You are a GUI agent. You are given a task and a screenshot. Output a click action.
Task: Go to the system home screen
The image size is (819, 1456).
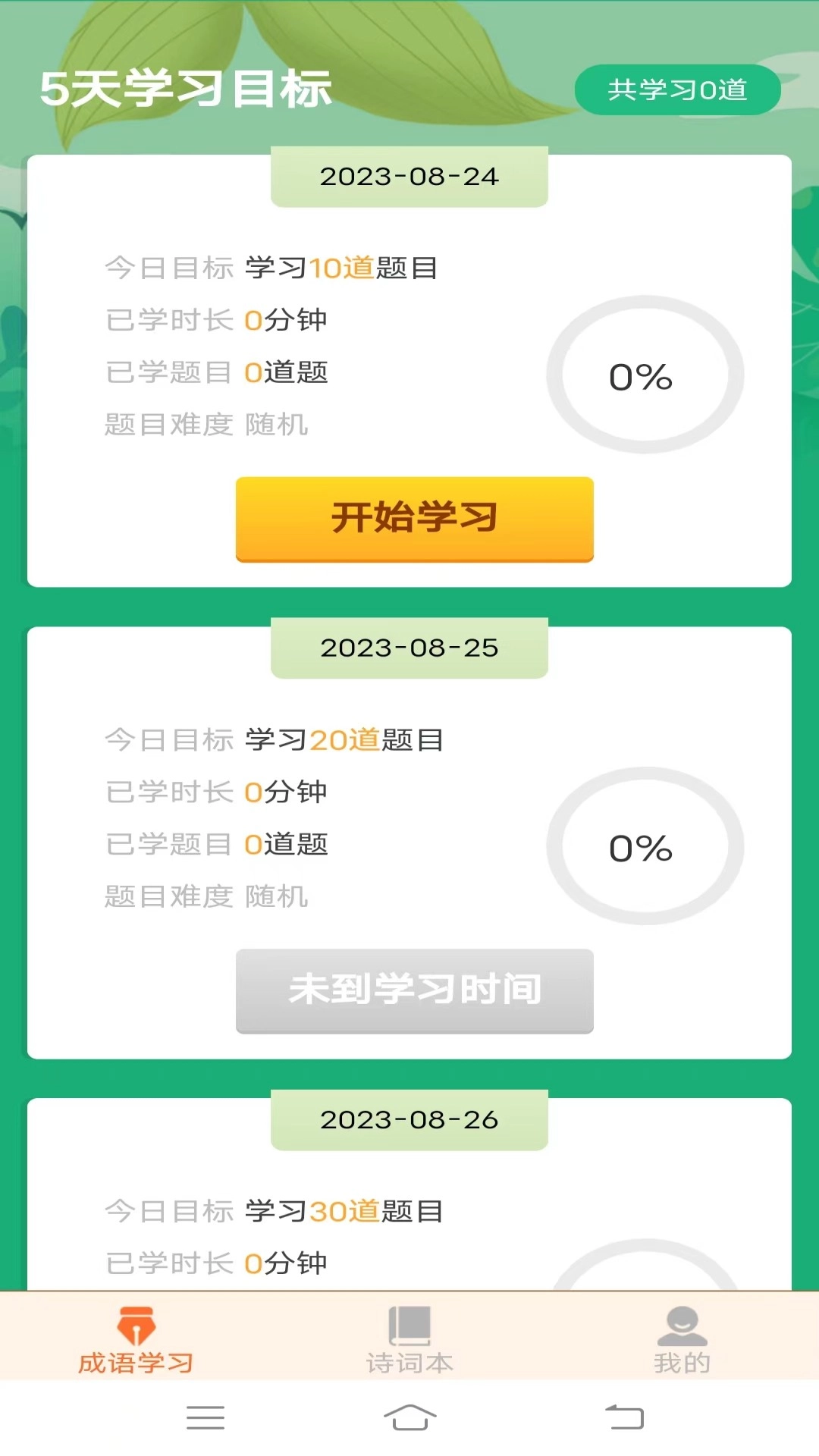point(409,1417)
